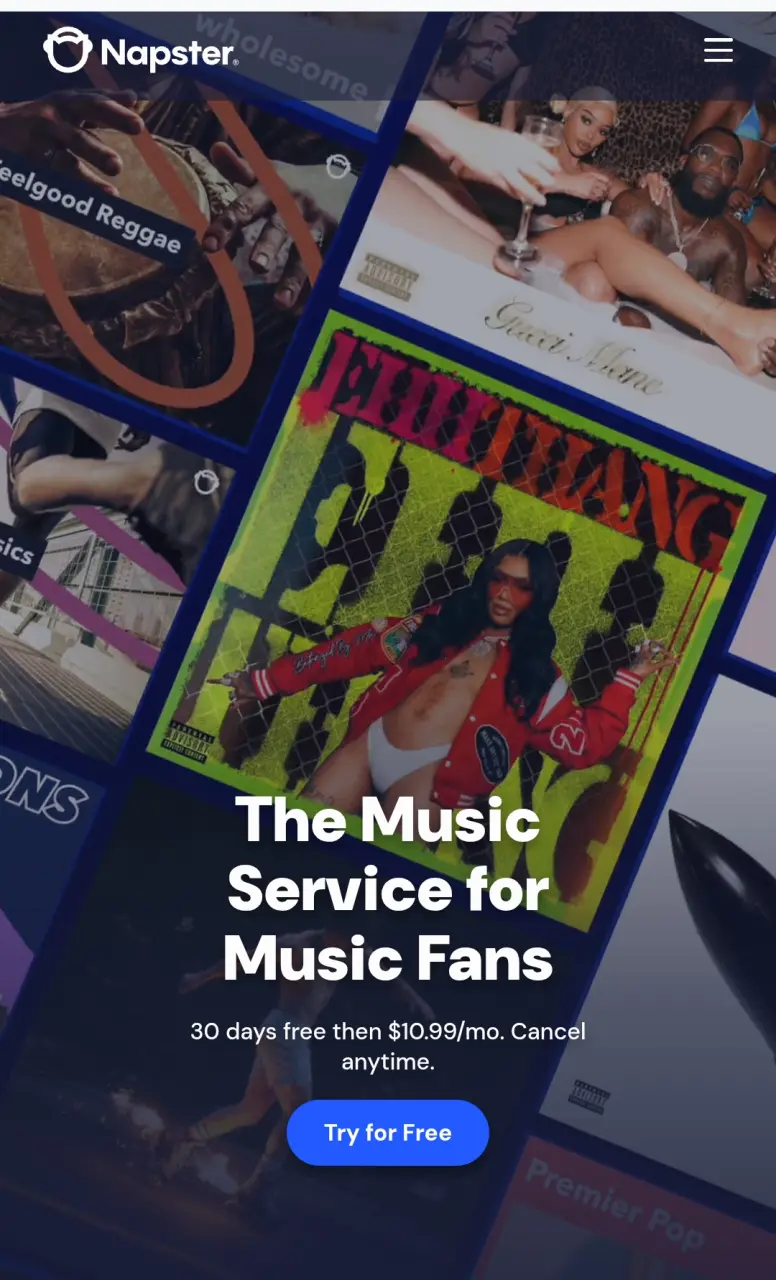Open the hamburger menu

(718, 50)
